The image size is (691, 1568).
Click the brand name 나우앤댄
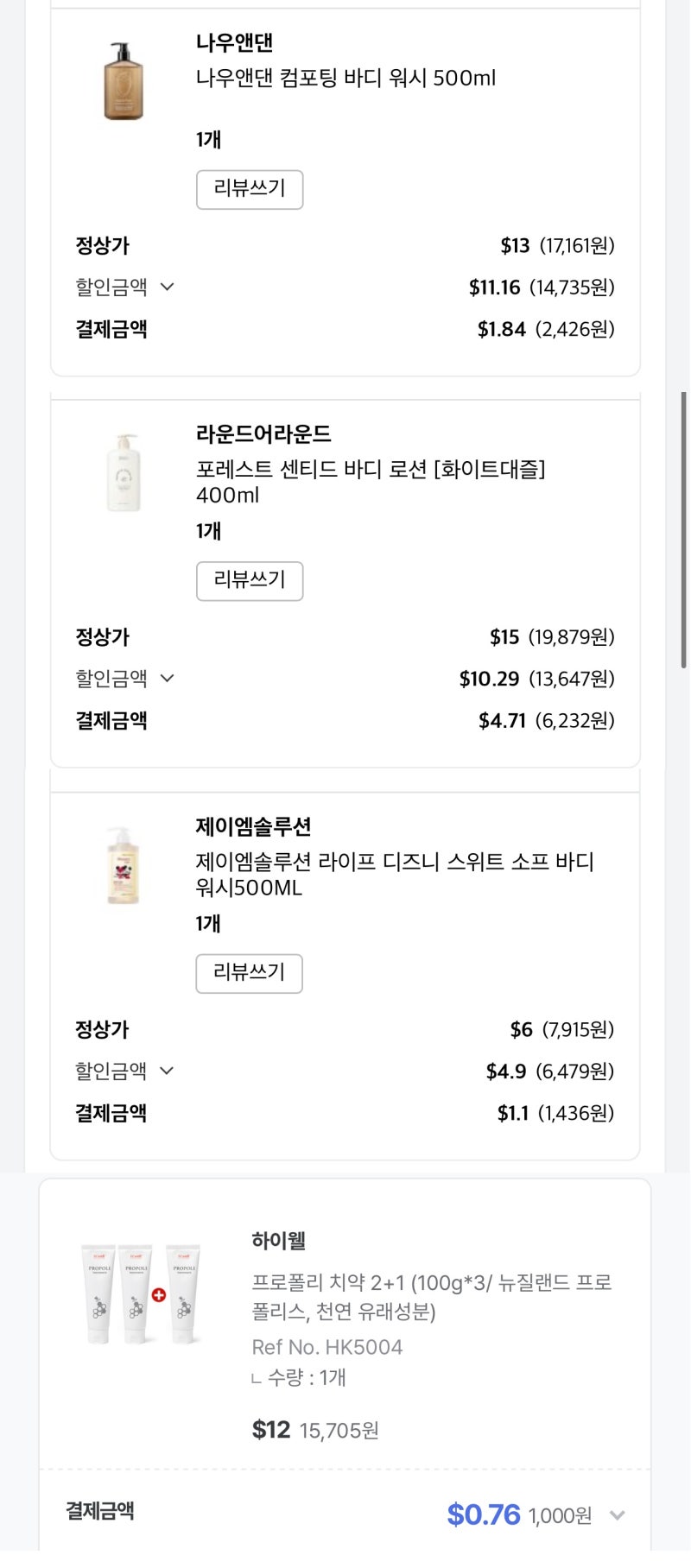[233, 42]
